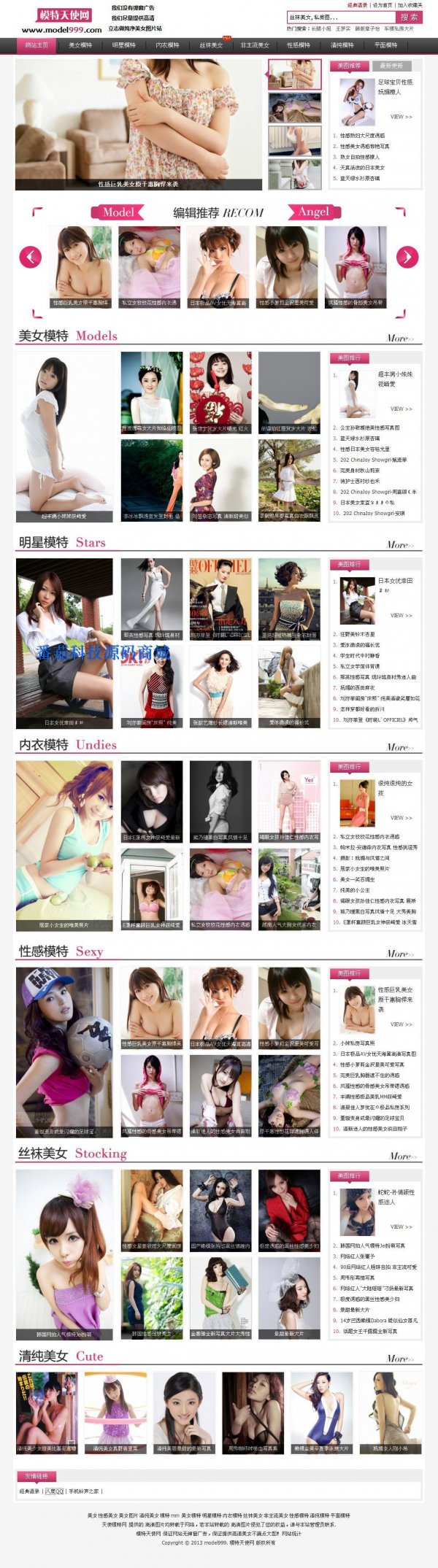Screen dimensions: 438x1568
Task: Open More link beside 明星模特 Stars
Action: tap(400, 545)
